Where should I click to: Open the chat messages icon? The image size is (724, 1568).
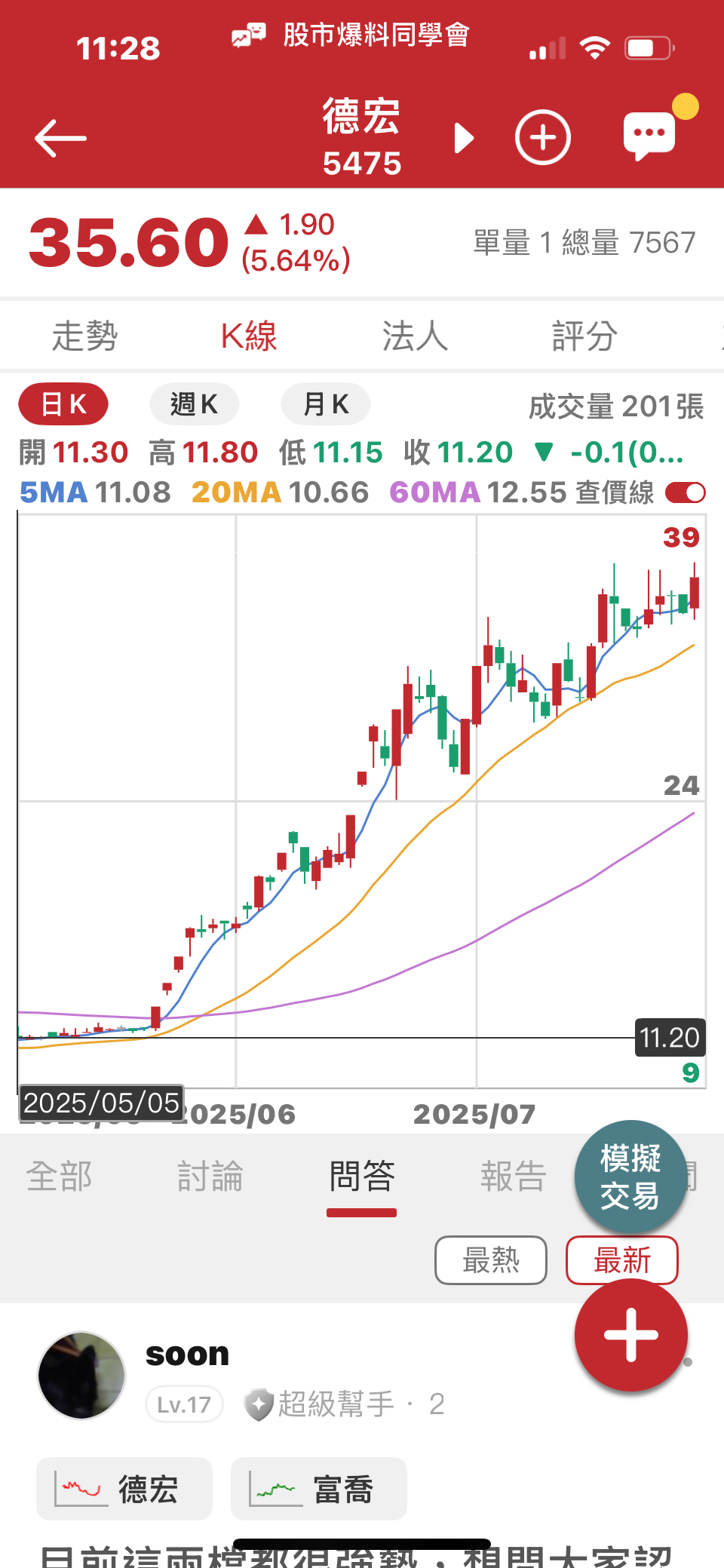coord(649,136)
